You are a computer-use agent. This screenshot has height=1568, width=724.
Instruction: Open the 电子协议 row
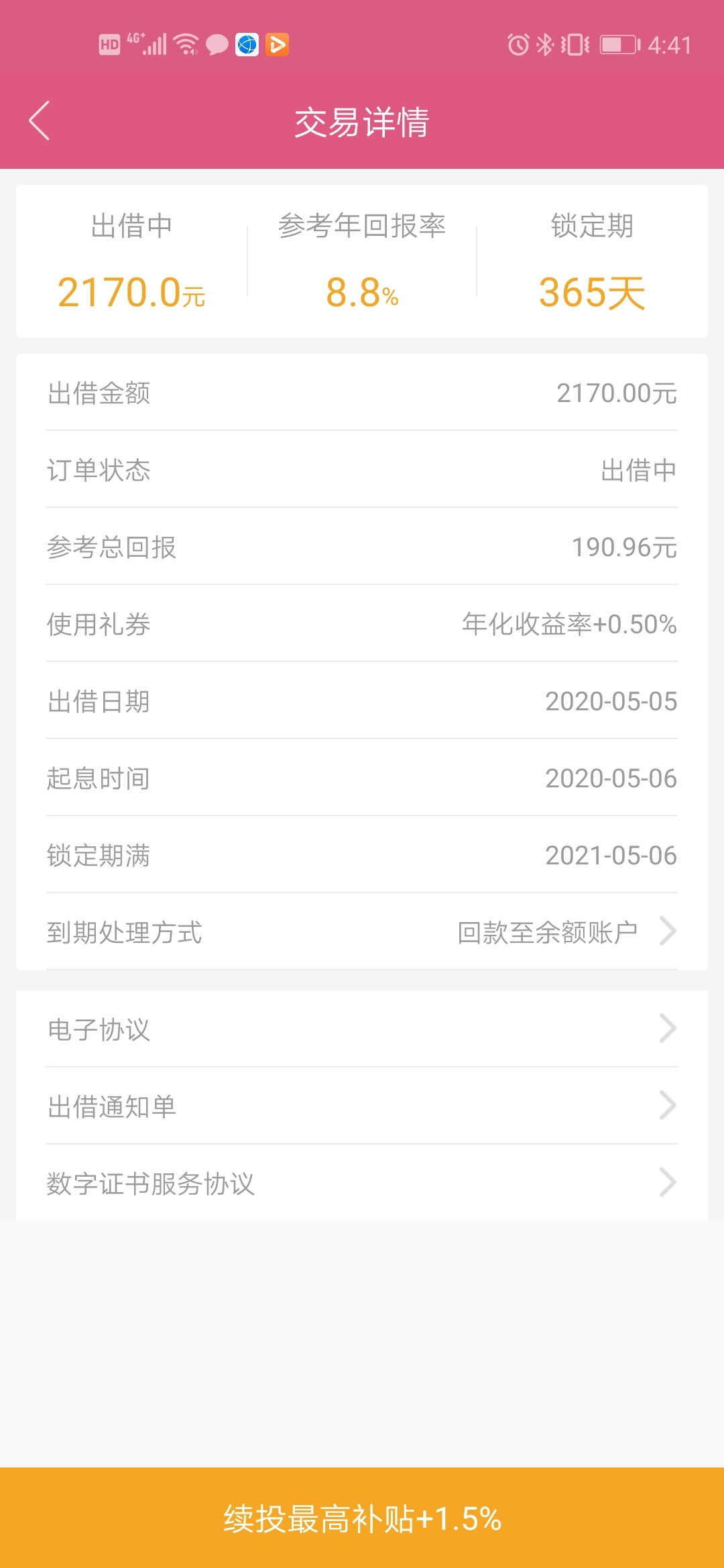[362, 1029]
